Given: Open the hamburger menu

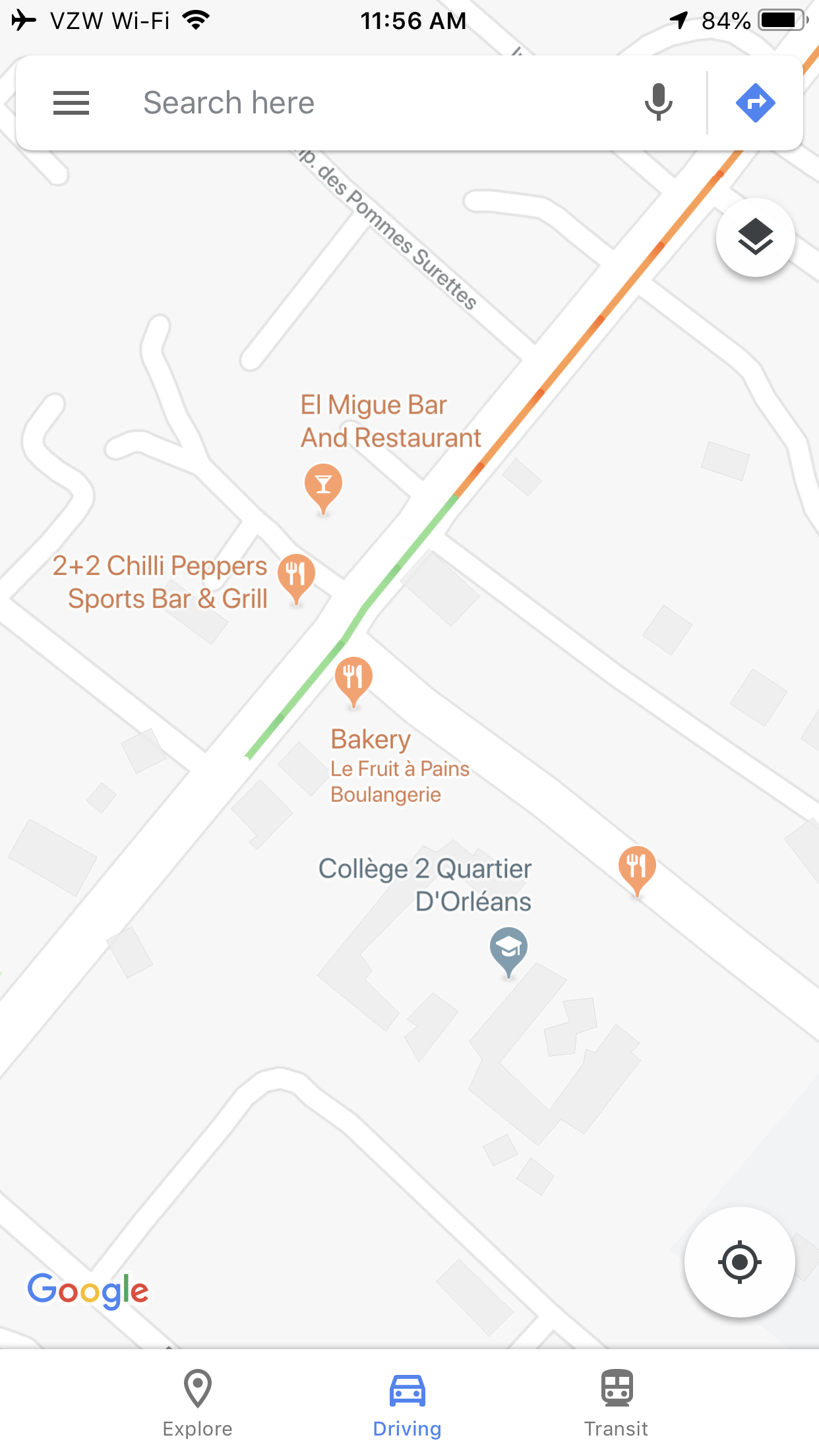Looking at the screenshot, I should tap(71, 103).
